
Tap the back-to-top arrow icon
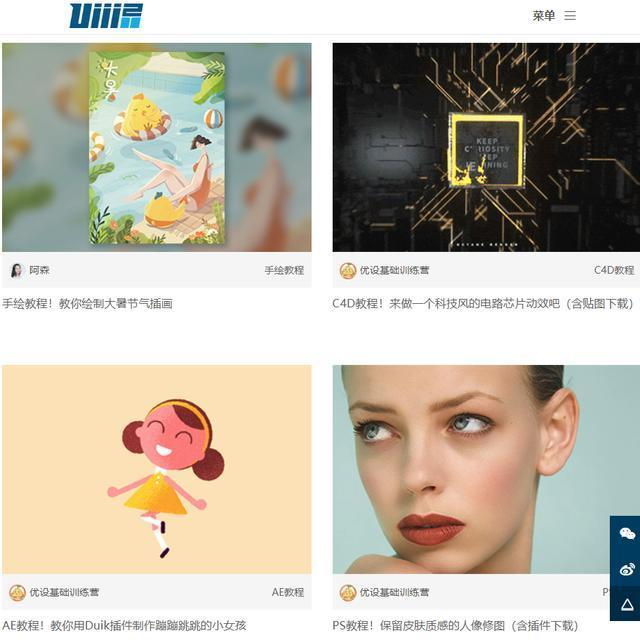coord(626,604)
